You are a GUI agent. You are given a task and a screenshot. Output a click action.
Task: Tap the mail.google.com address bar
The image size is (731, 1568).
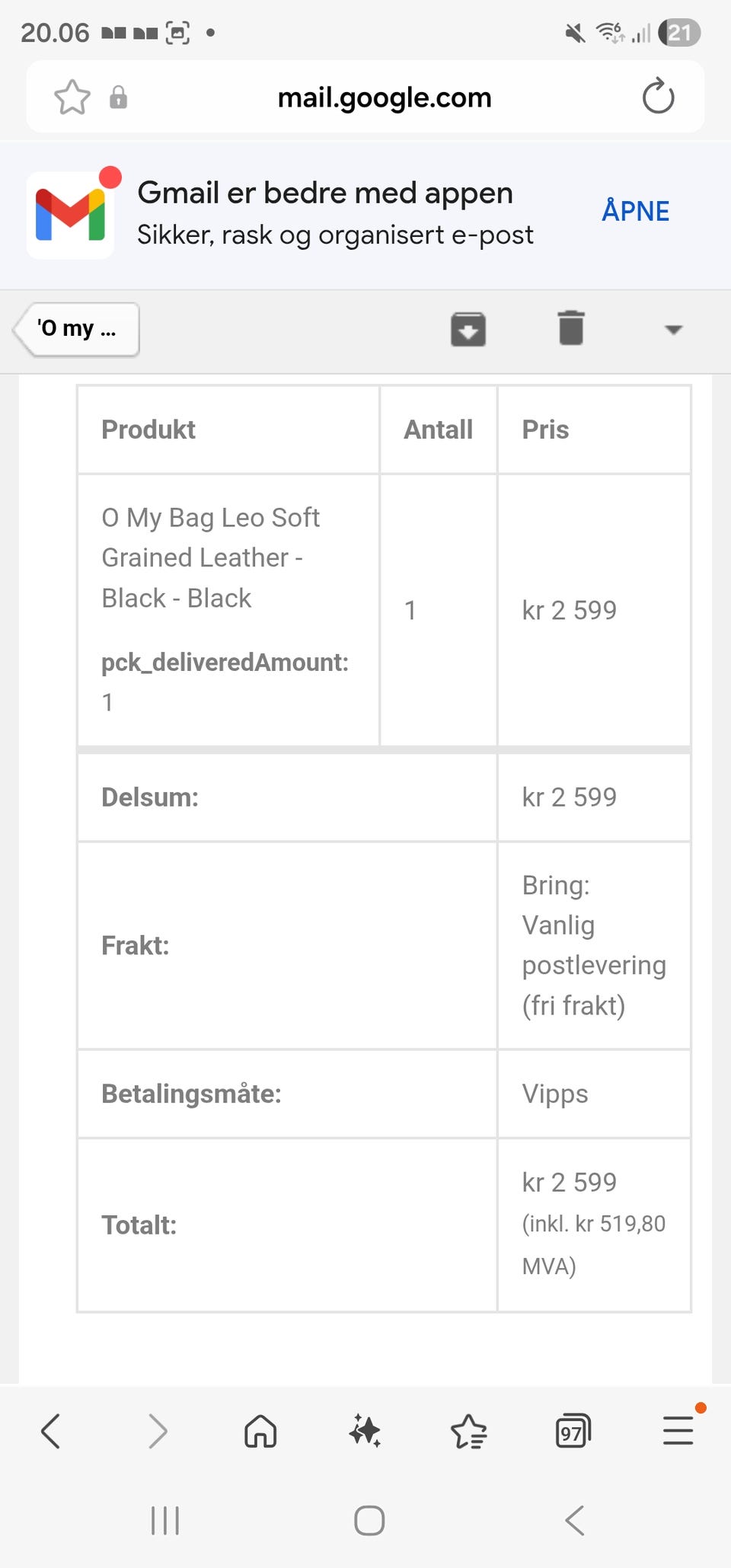coord(385,97)
